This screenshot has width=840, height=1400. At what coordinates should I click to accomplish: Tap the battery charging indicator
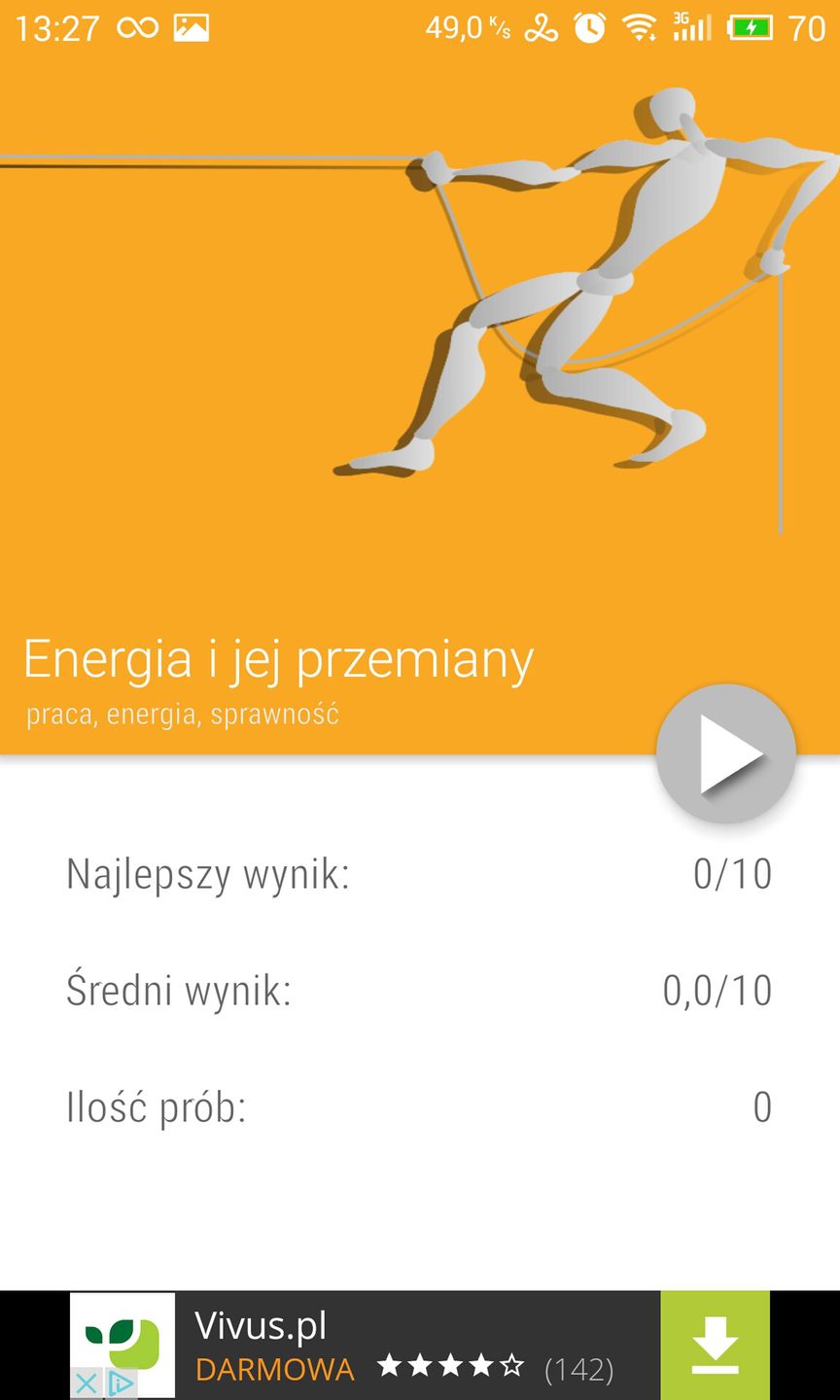[x=751, y=28]
